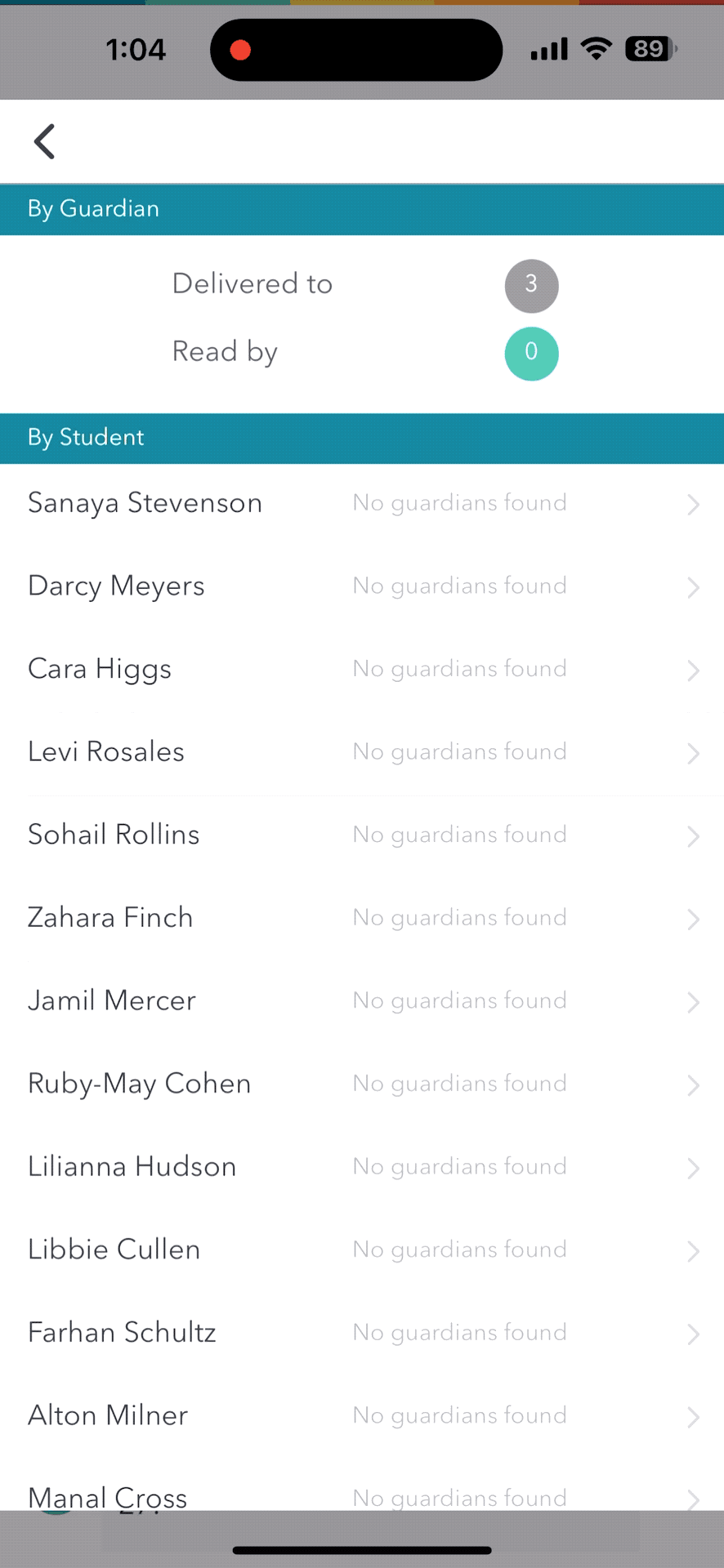724x1568 pixels.
Task: Select Zahara Finch from the list
Action: pyautogui.click(x=361, y=918)
